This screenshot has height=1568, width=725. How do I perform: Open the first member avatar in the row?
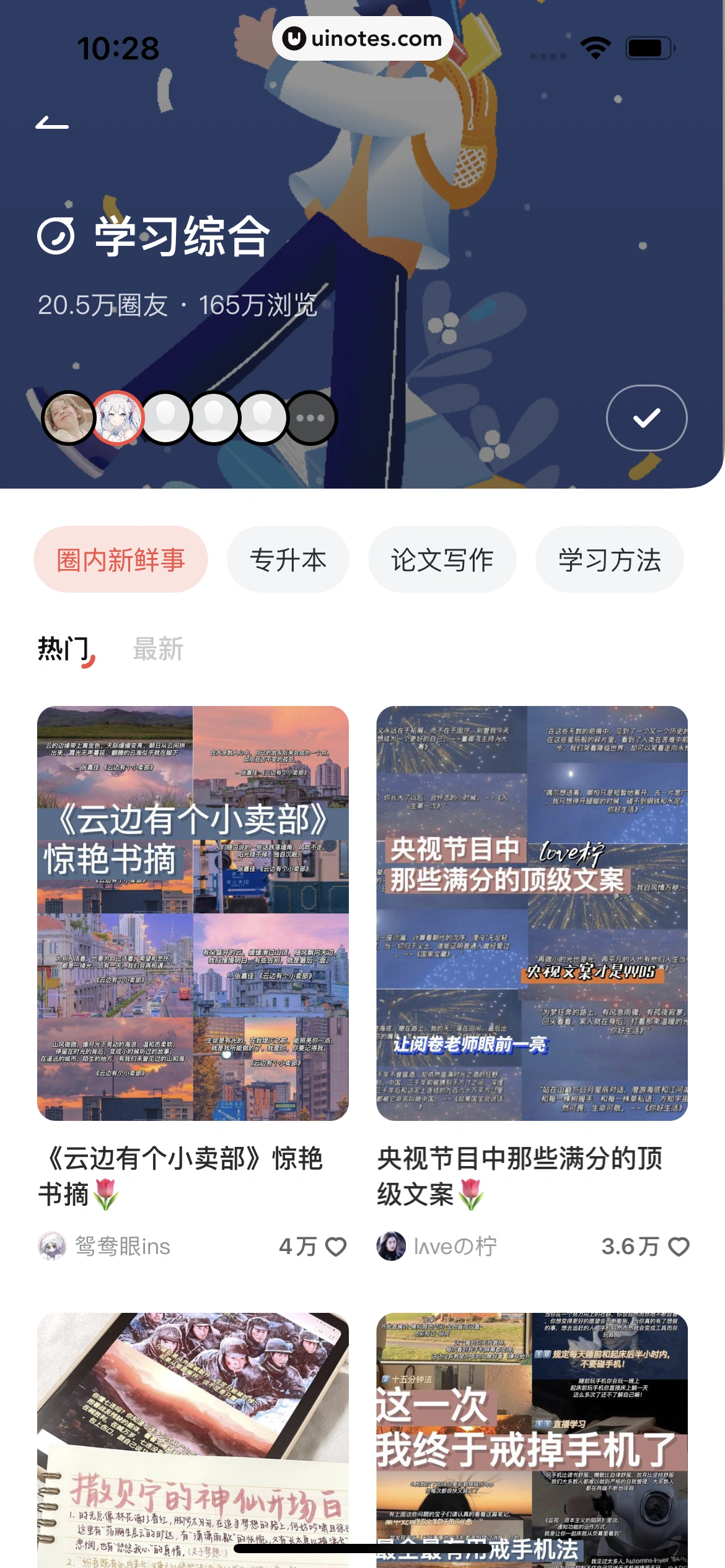click(68, 418)
